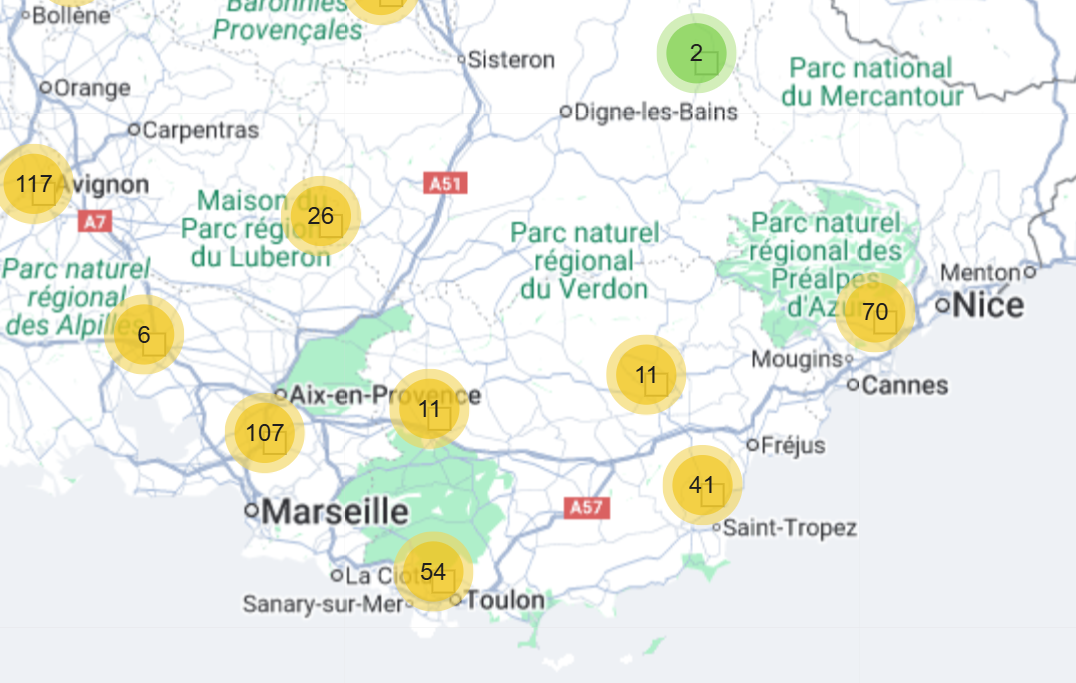The height and width of the screenshot is (683, 1076).
Task: Expand the 26 cluster on Luberon park
Action: point(321,216)
